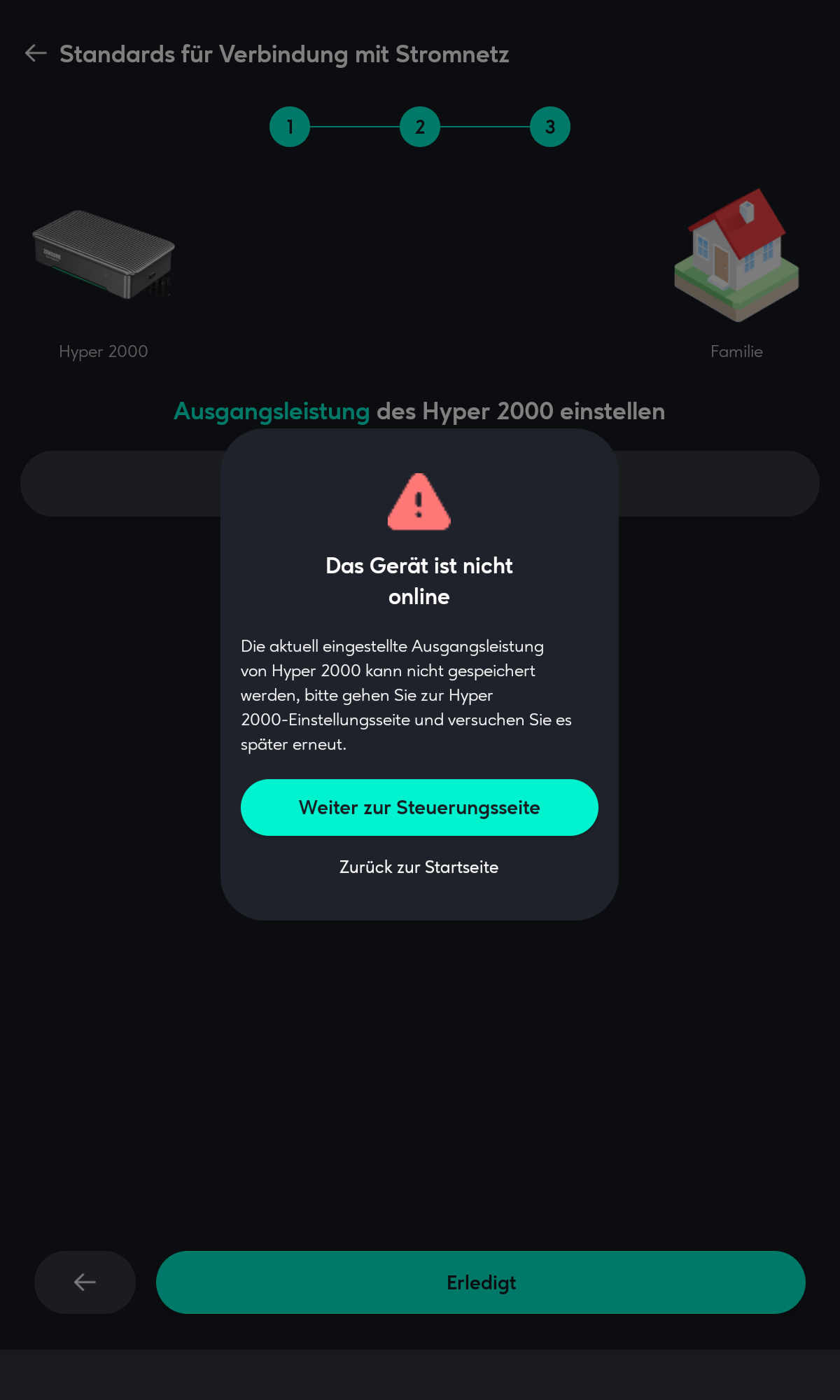Viewport: 840px width, 1400px height.
Task: Tap the bottom previous-step arrow button
Action: [85, 1282]
